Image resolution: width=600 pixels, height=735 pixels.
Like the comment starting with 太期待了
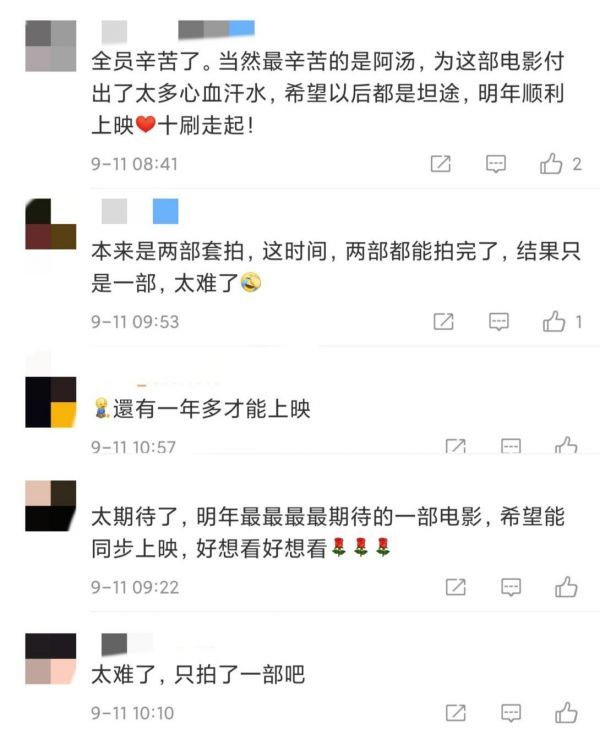pos(566,587)
